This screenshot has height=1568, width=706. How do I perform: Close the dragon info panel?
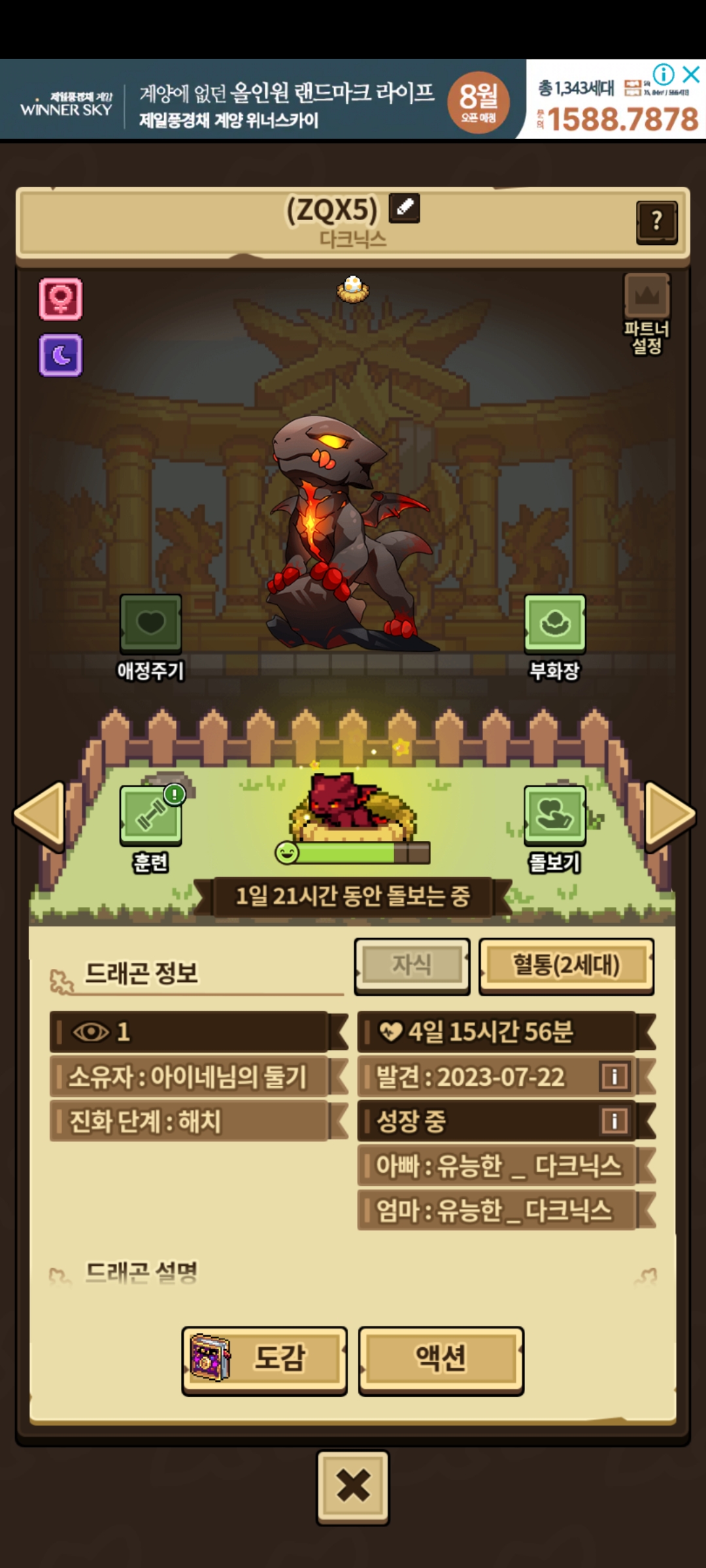click(x=353, y=1488)
